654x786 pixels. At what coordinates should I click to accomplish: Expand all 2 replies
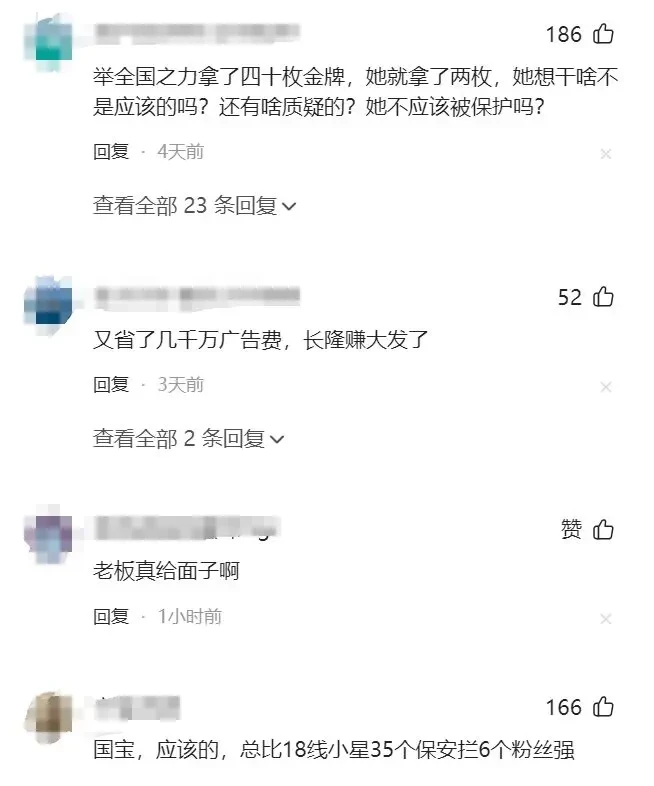point(189,438)
